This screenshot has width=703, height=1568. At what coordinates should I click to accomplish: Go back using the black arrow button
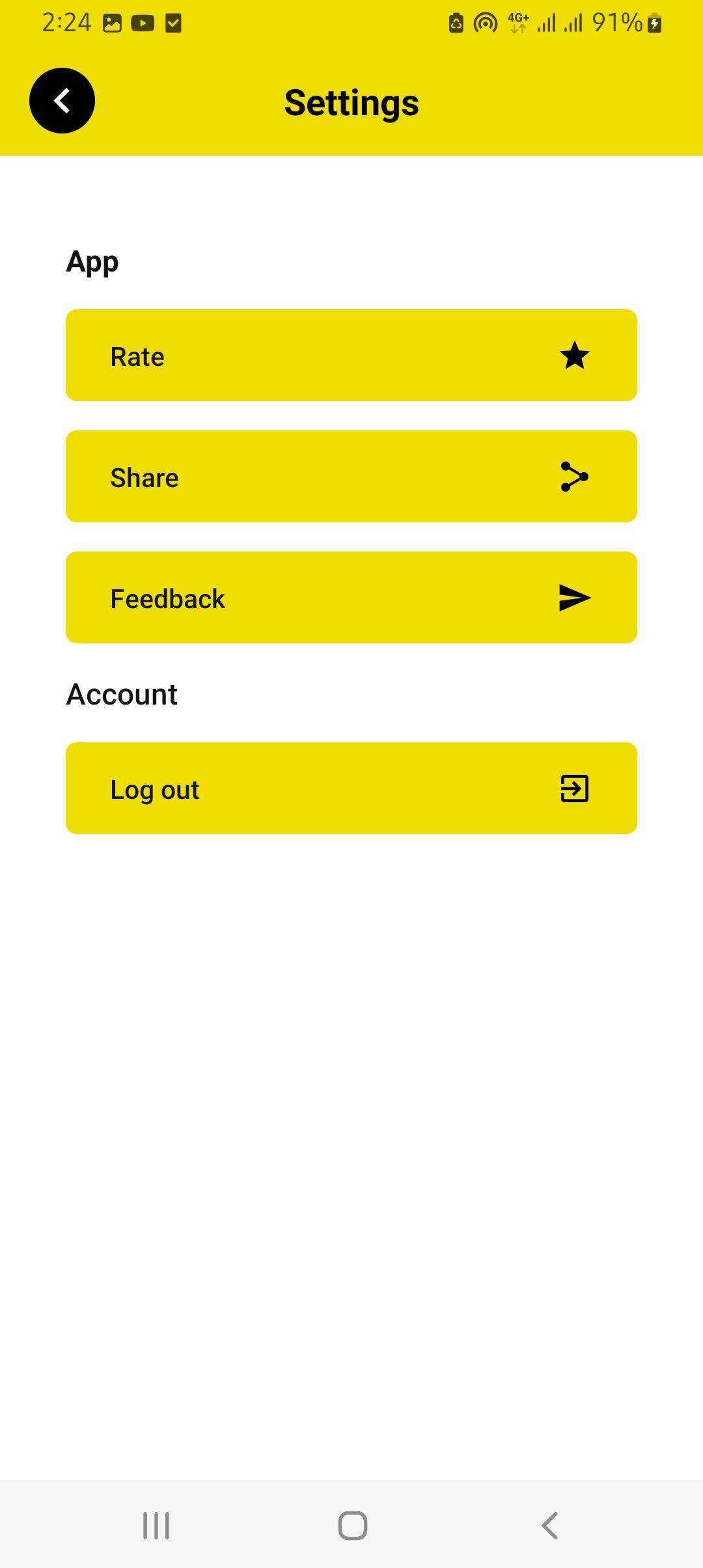(x=62, y=101)
